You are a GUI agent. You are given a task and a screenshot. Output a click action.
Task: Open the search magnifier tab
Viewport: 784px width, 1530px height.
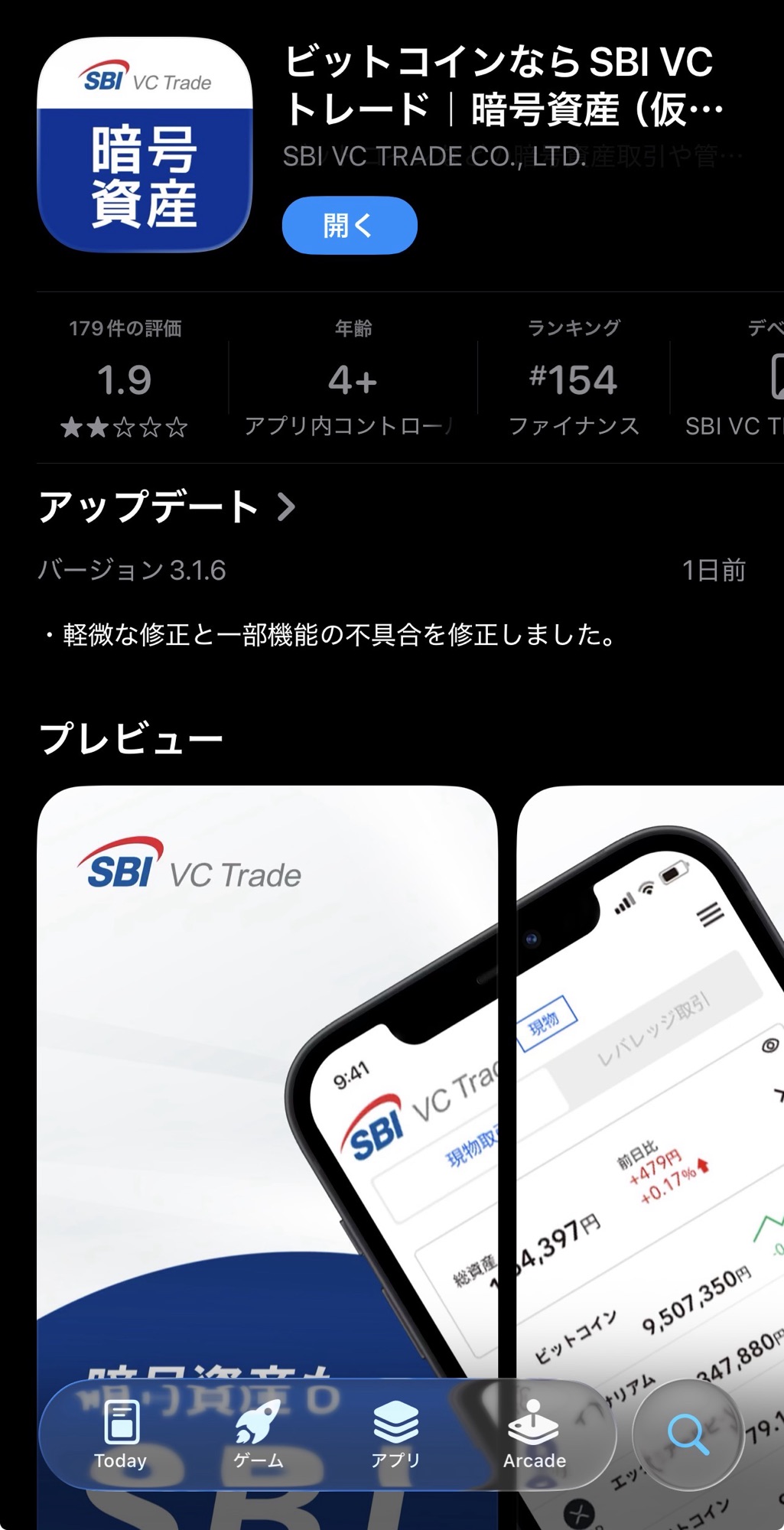688,1434
